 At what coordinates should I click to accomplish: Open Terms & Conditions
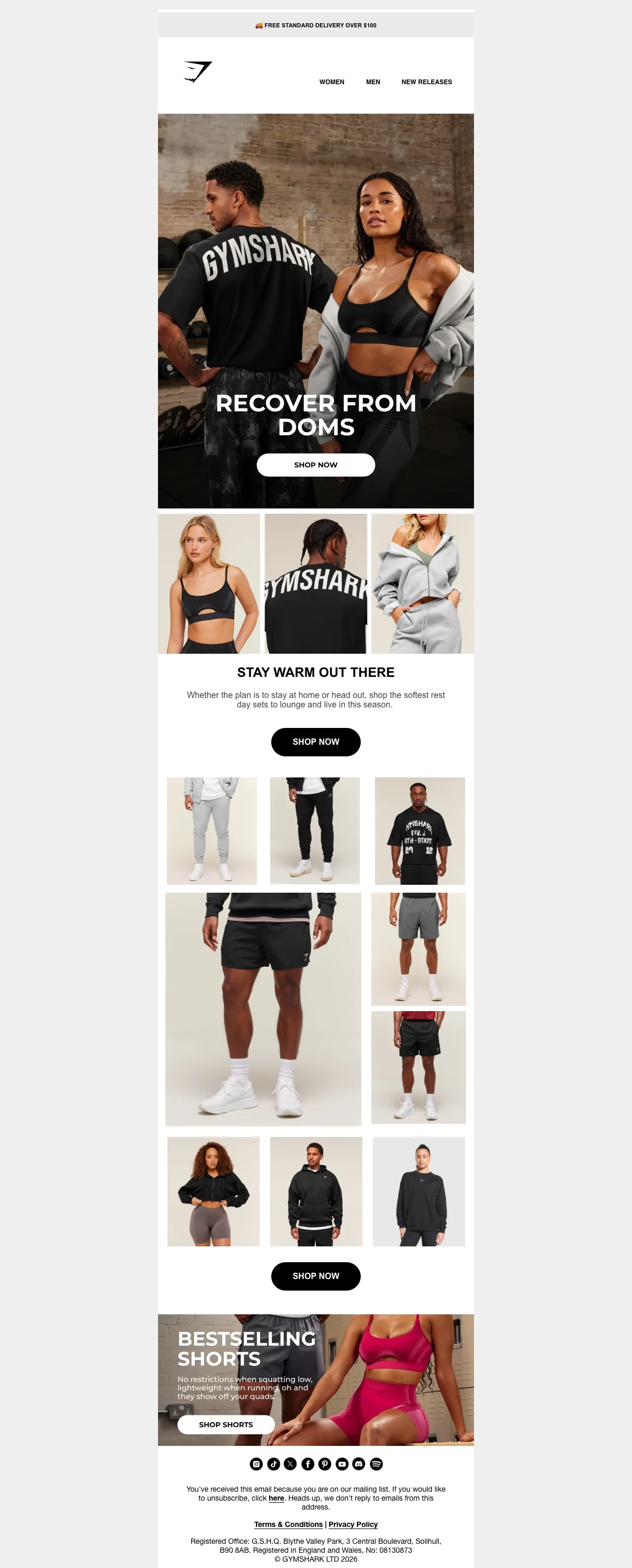click(x=288, y=1524)
